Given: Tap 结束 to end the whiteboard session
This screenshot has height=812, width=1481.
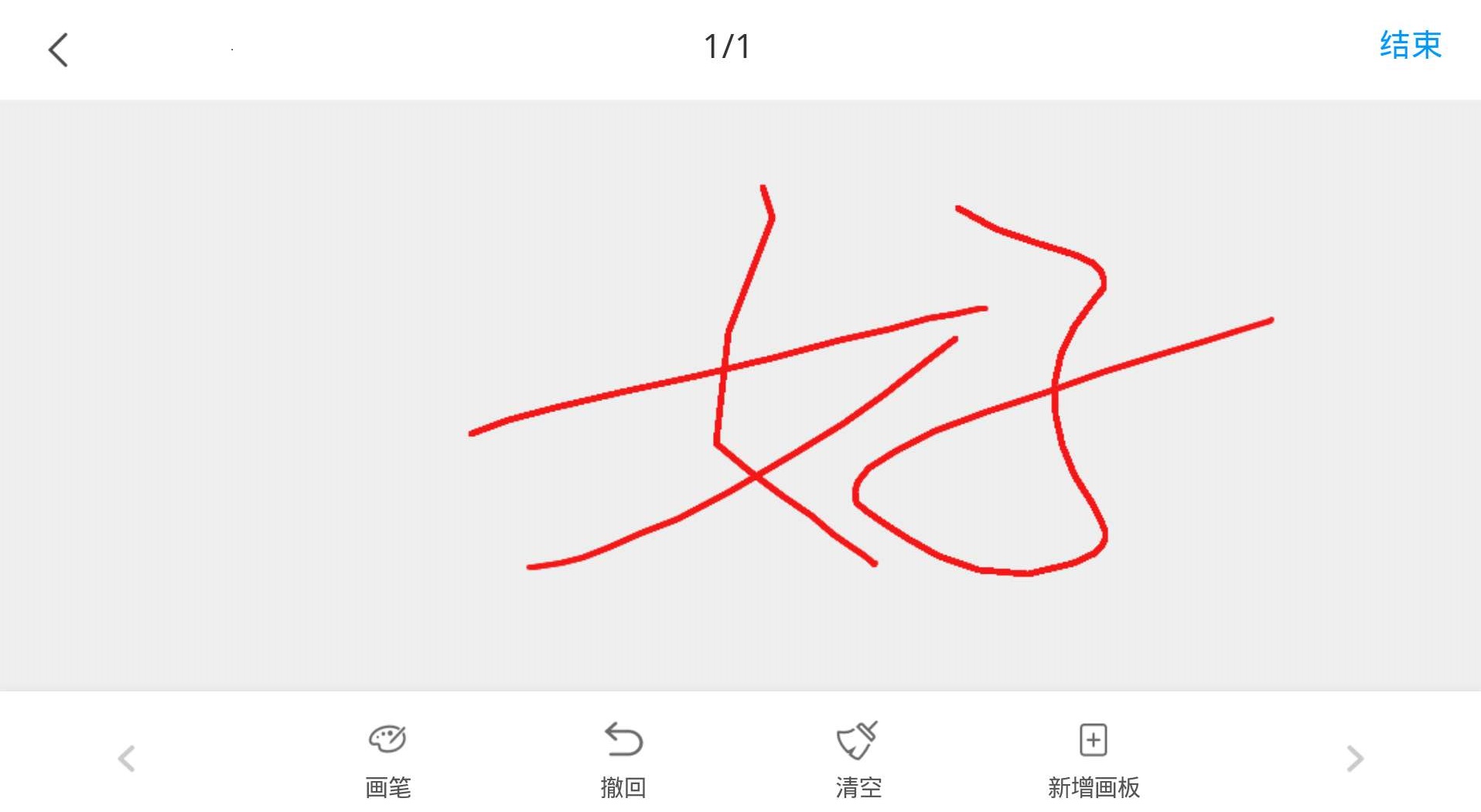Looking at the screenshot, I should click(1410, 46).
